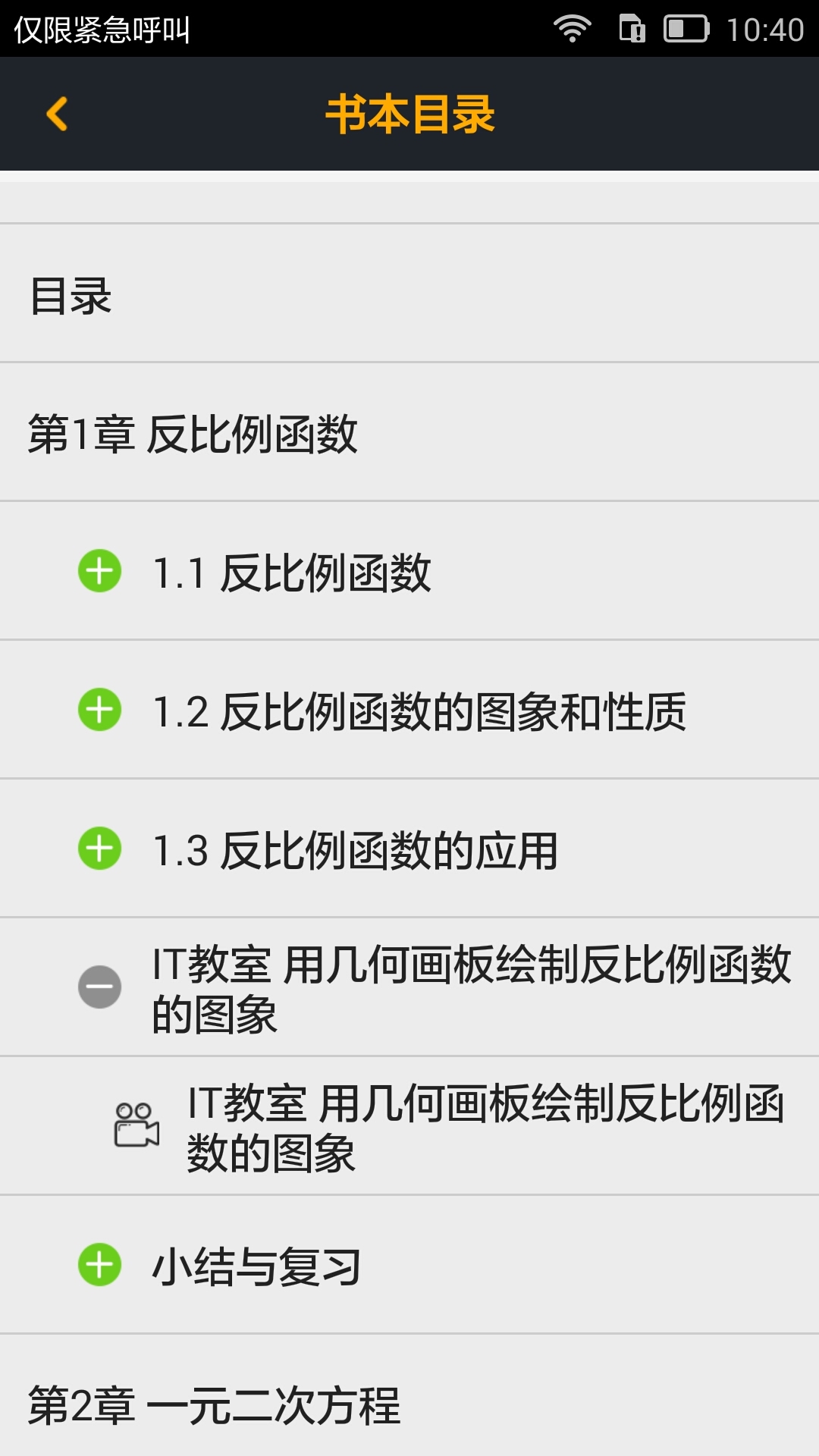Expand the 小结与复习 section
This screenshot has height=1456, width=819.
[99, 1265]
